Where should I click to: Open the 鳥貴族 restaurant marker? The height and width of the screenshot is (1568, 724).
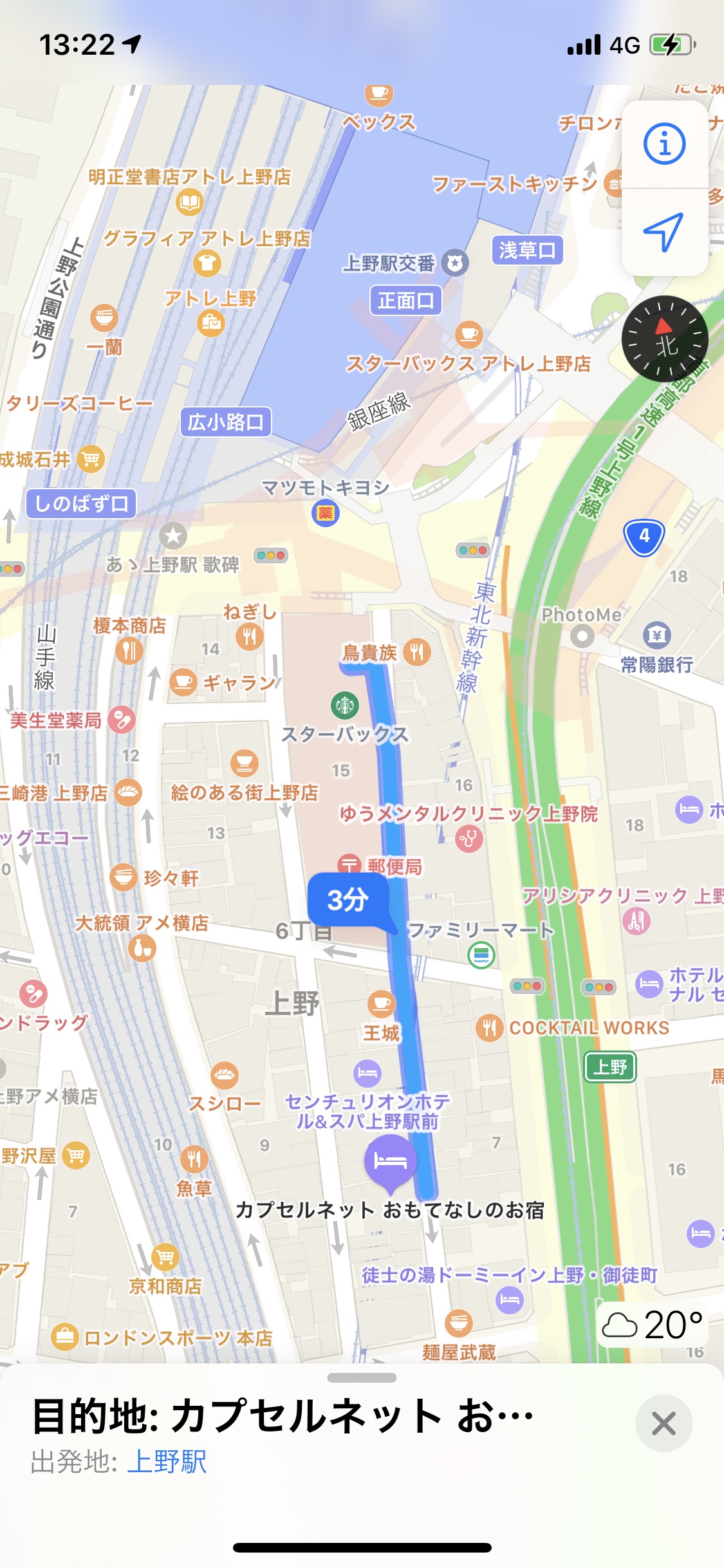coord(417,652)
